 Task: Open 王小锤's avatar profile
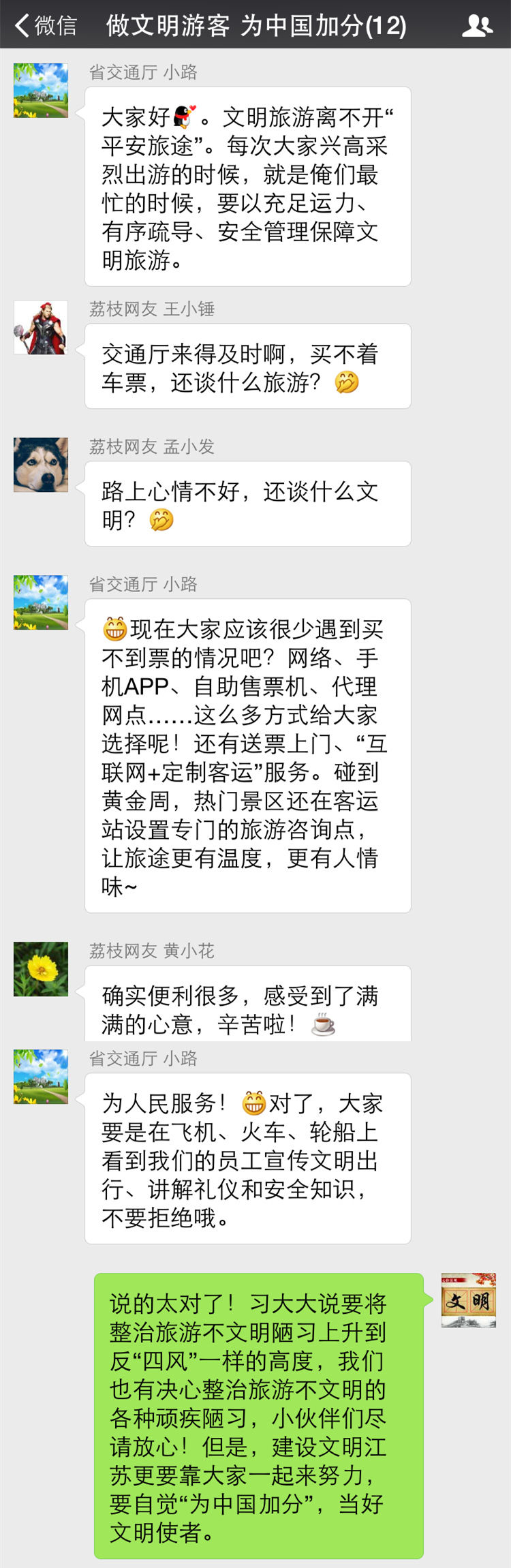click(41, 328)
